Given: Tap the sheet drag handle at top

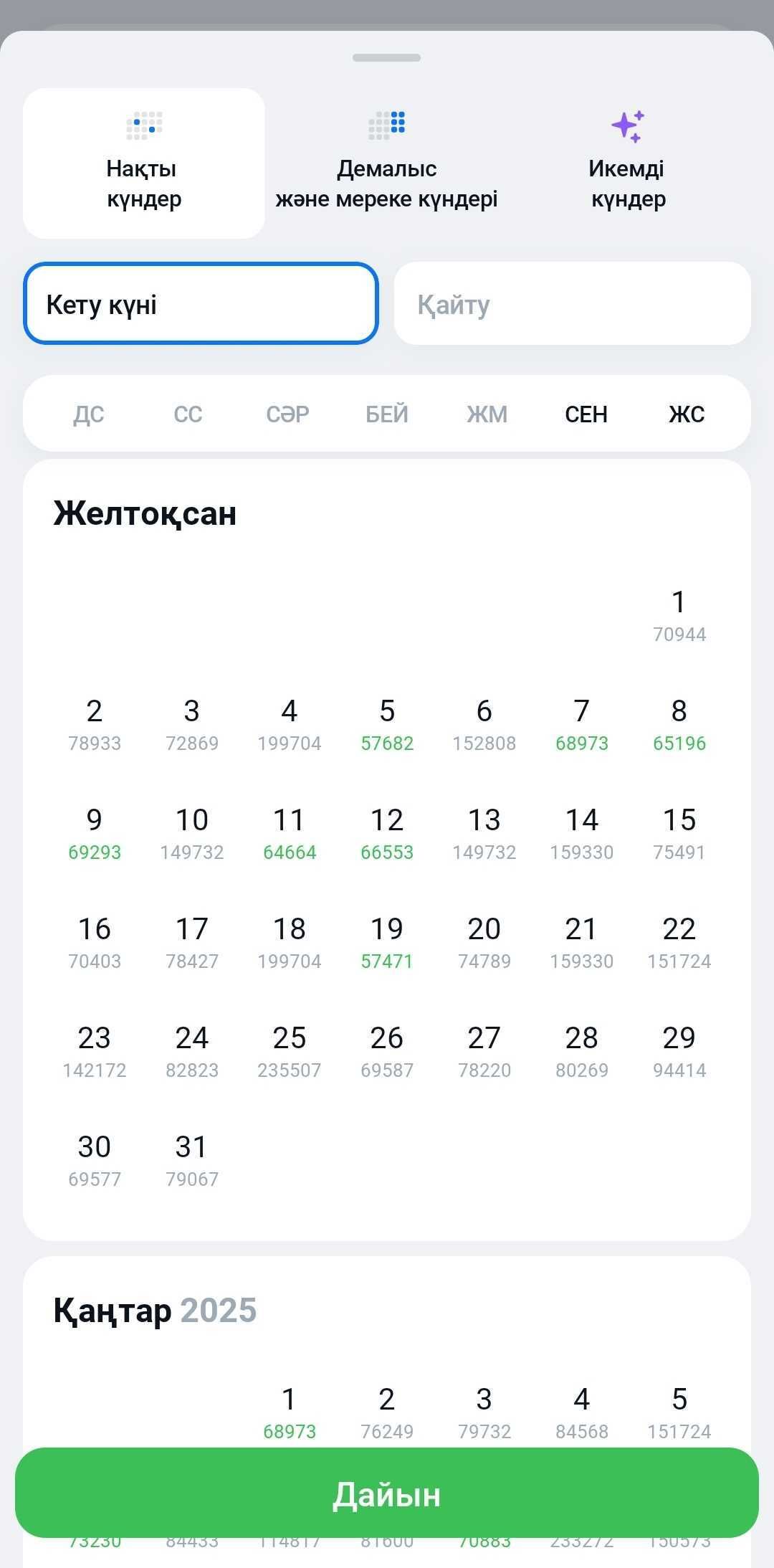Looking at the screenshot, I should (x=387, y=57).
